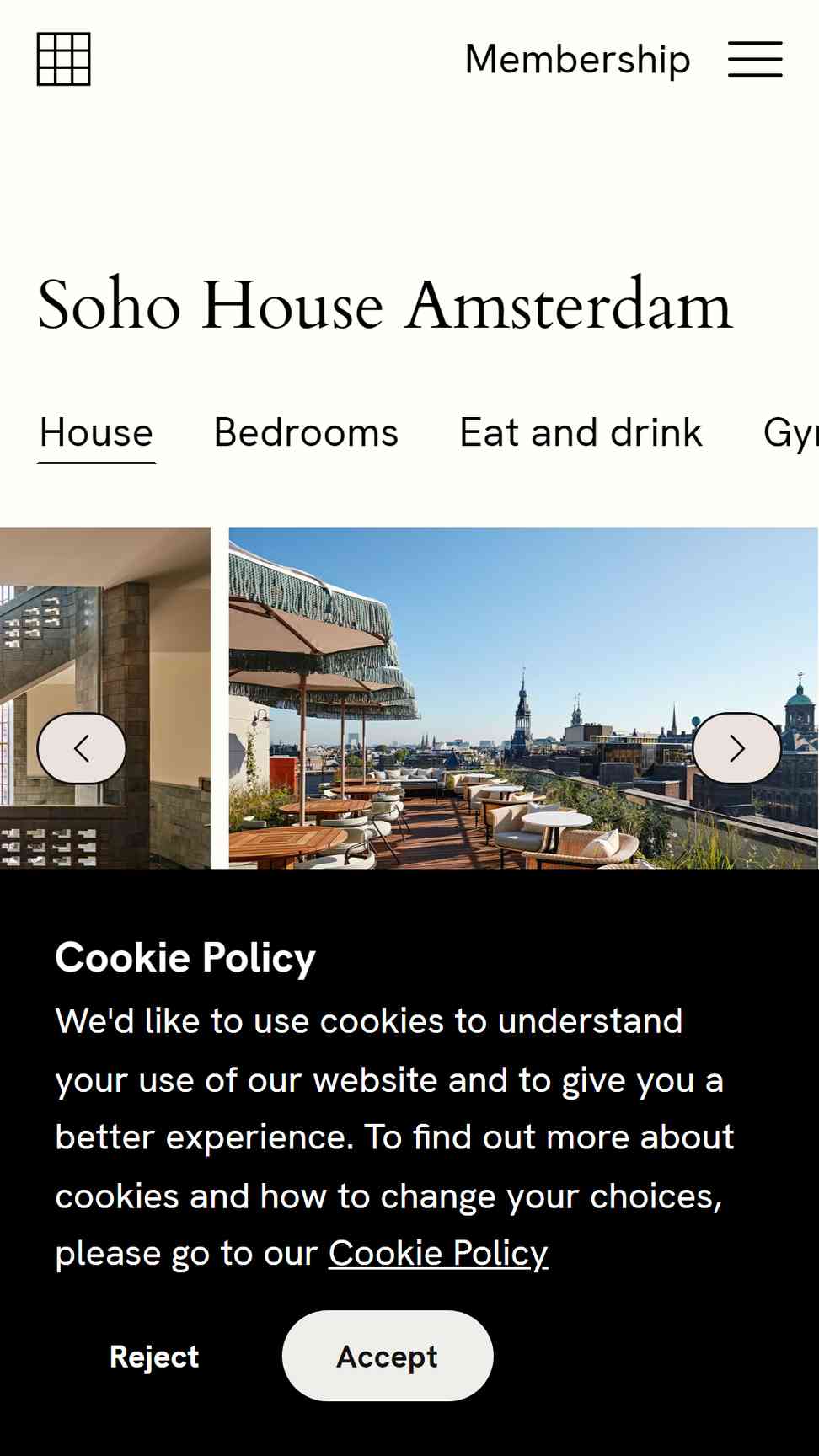Show the next carousel photo

tap(737, 748)
